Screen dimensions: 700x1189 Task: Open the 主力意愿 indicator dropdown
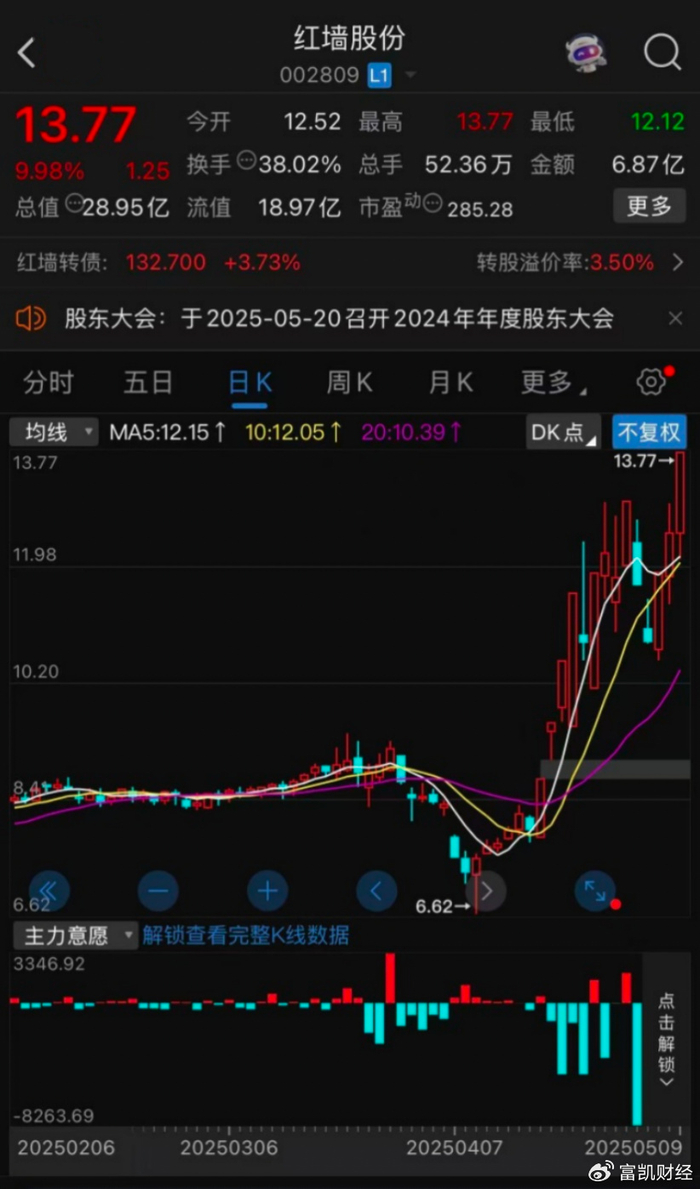coord(74,936)
